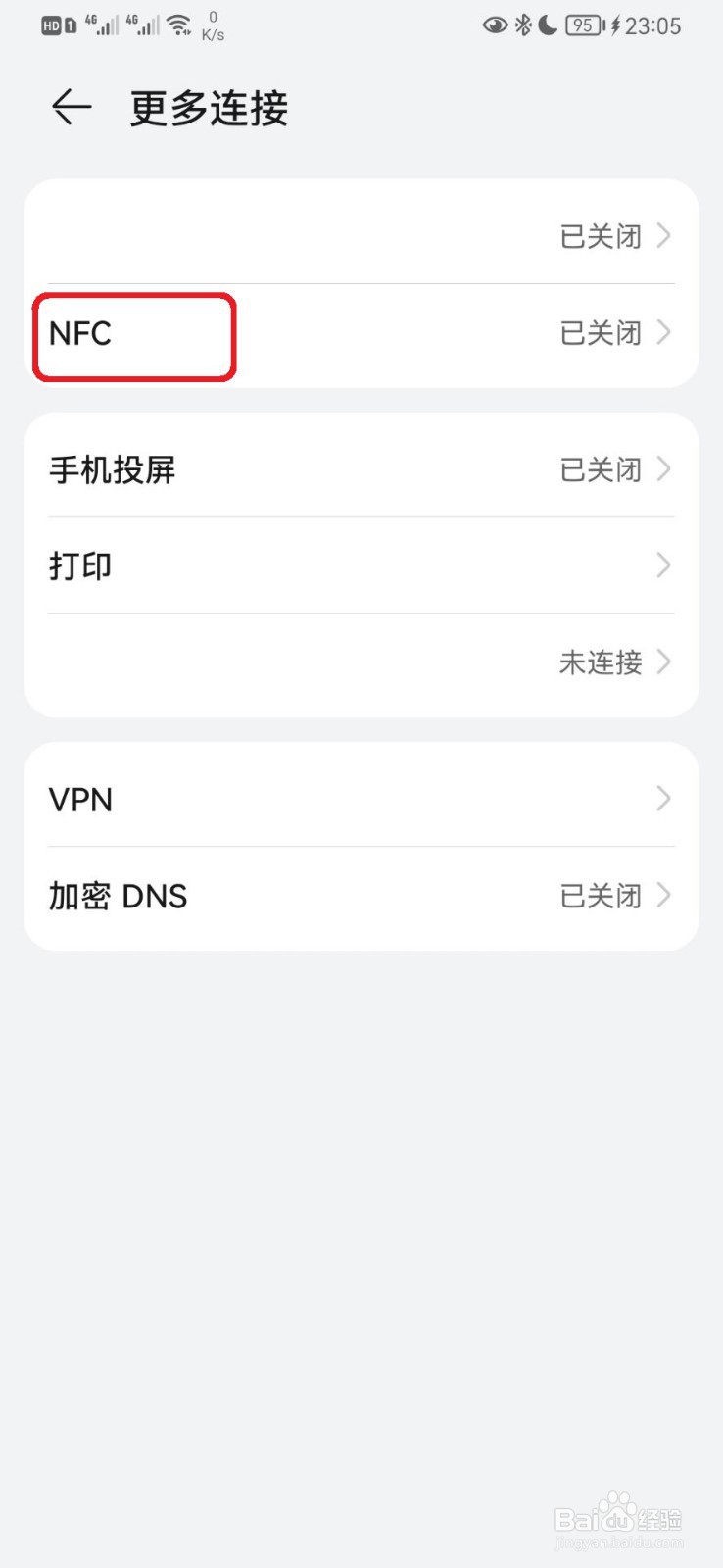The height and width of the screenshot is (1568, 723).
Task: Open VPN settings
Action: pos(361,800)
